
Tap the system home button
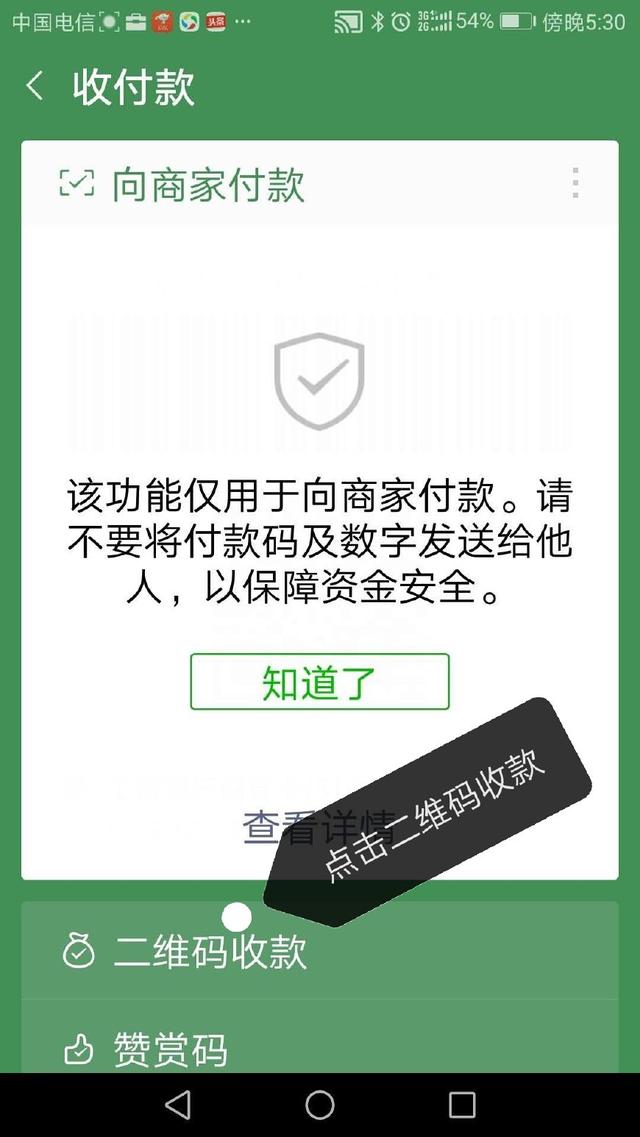[x=320, y=1105]
